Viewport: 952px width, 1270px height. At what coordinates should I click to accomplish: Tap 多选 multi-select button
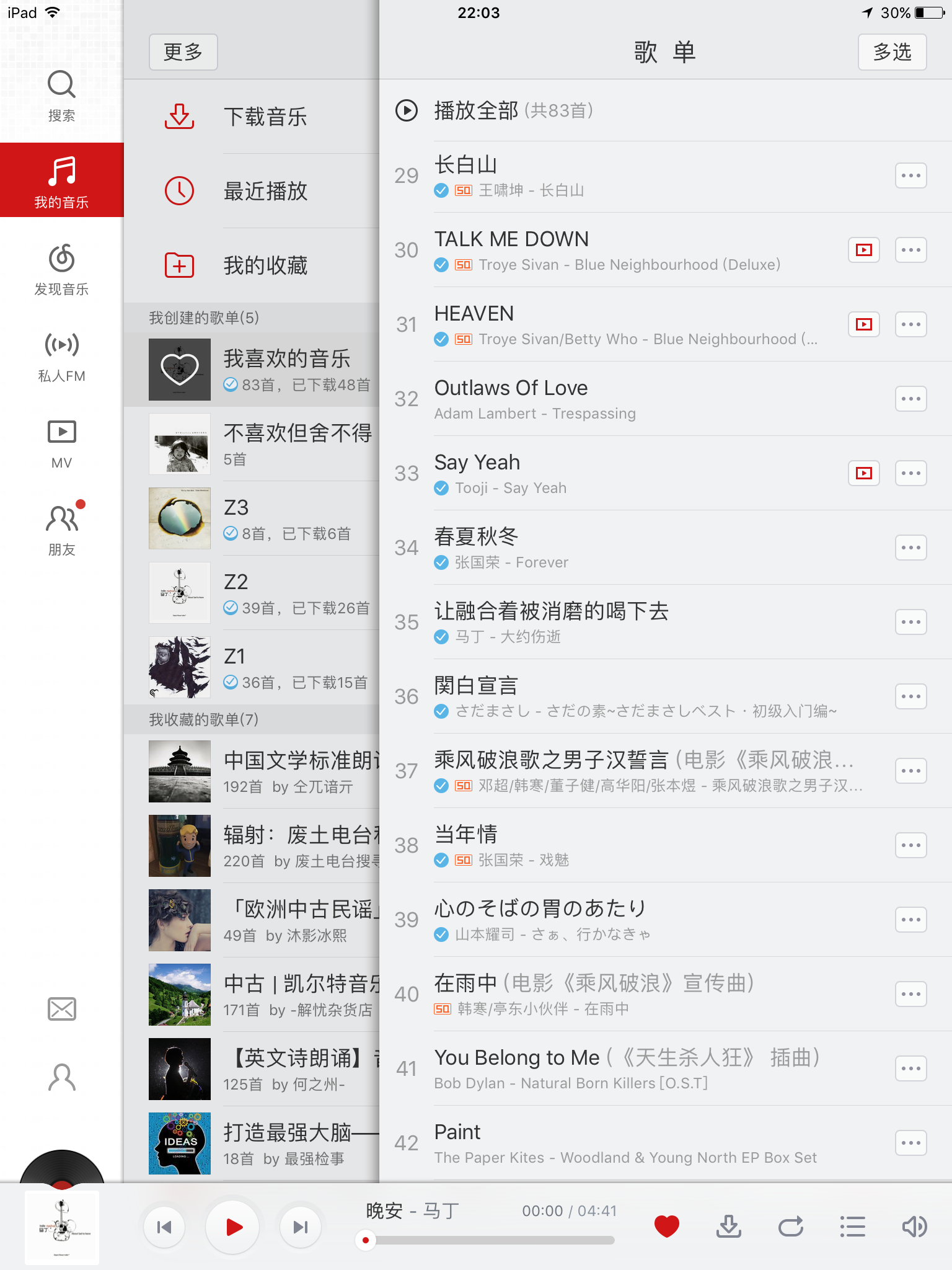click(x=892, y=52)
